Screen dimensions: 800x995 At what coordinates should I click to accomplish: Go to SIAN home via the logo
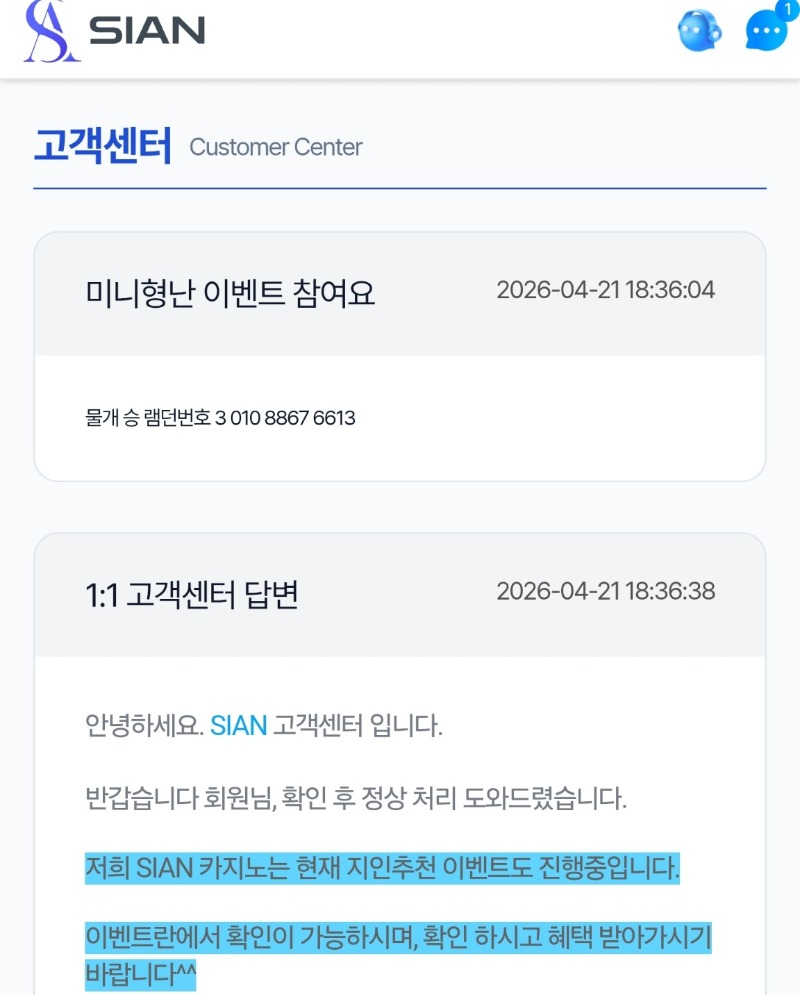click(x=114, y=31)
